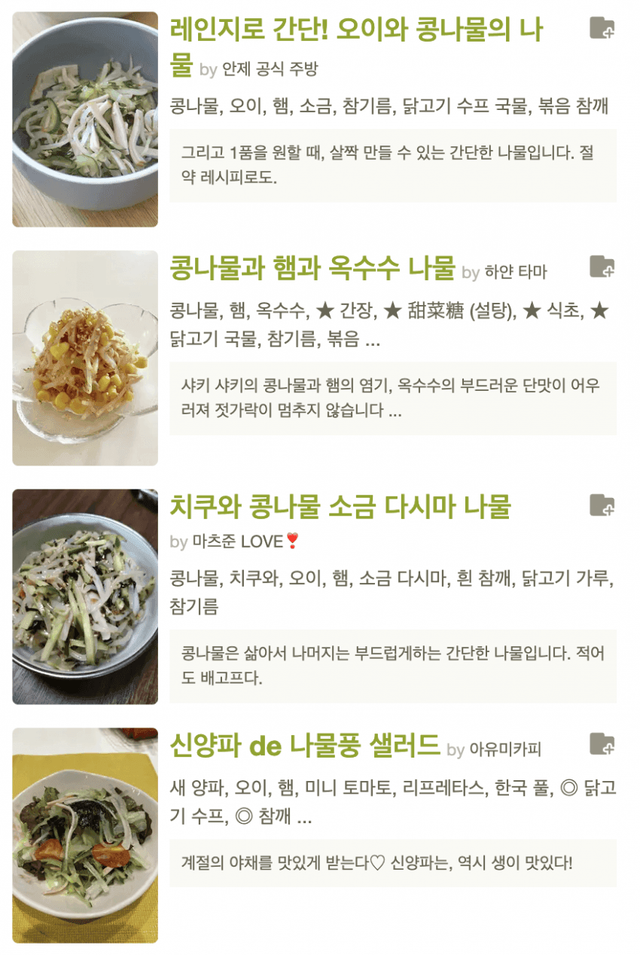View photo of 신양파 de 나물풍 샐러드

85,835
